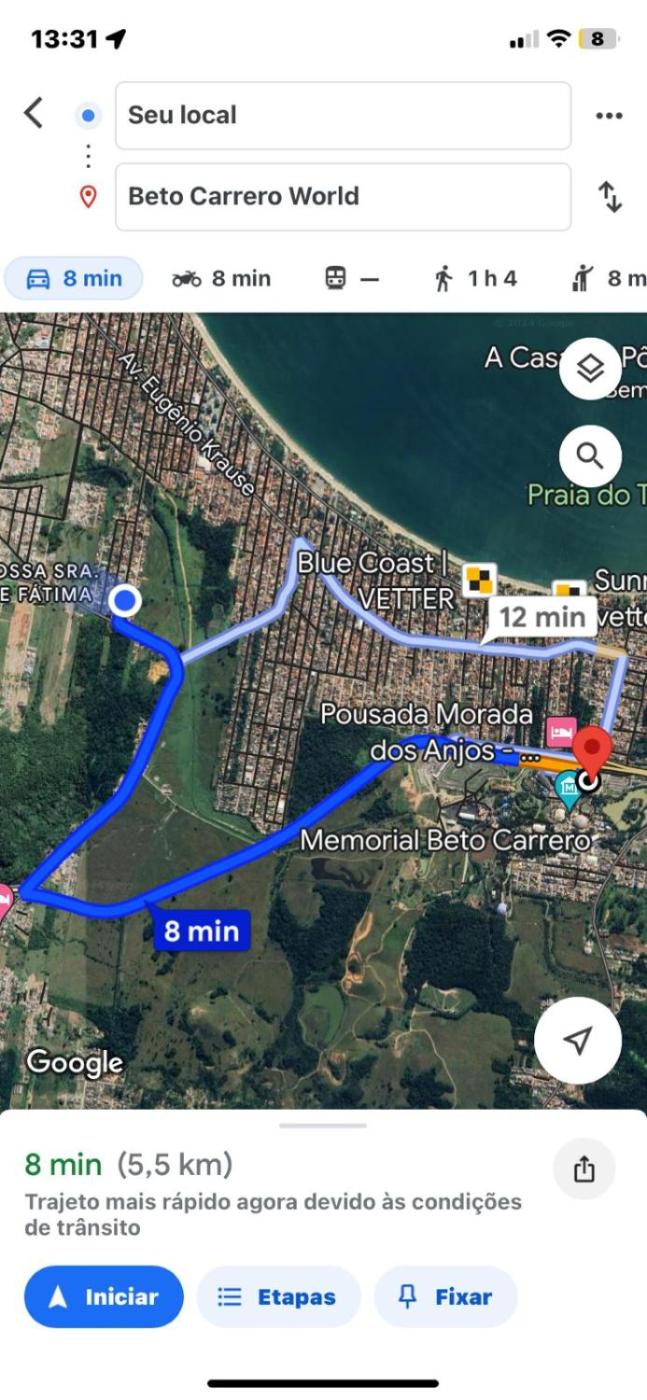Choose the alternative 12 min route

(540, 617)
